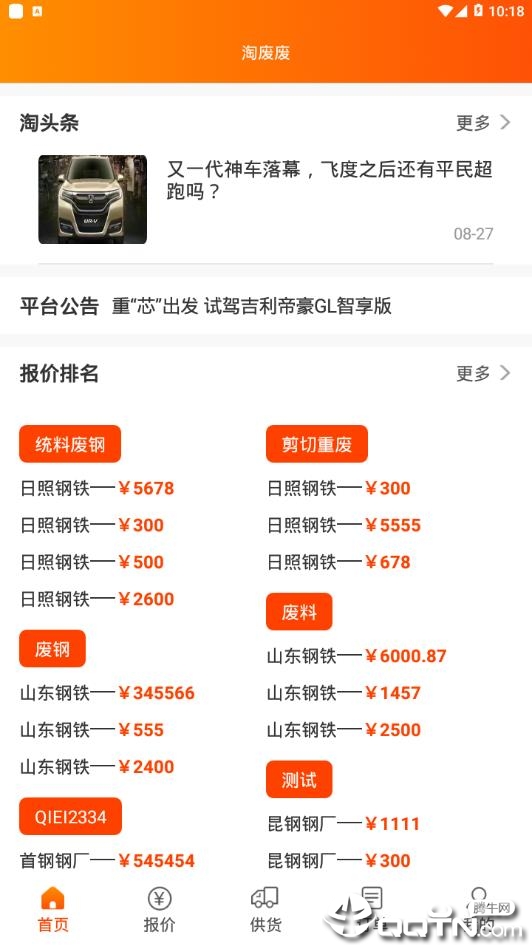
Task: Open 更多 next to 淘头条
Action: click(483, 122)
